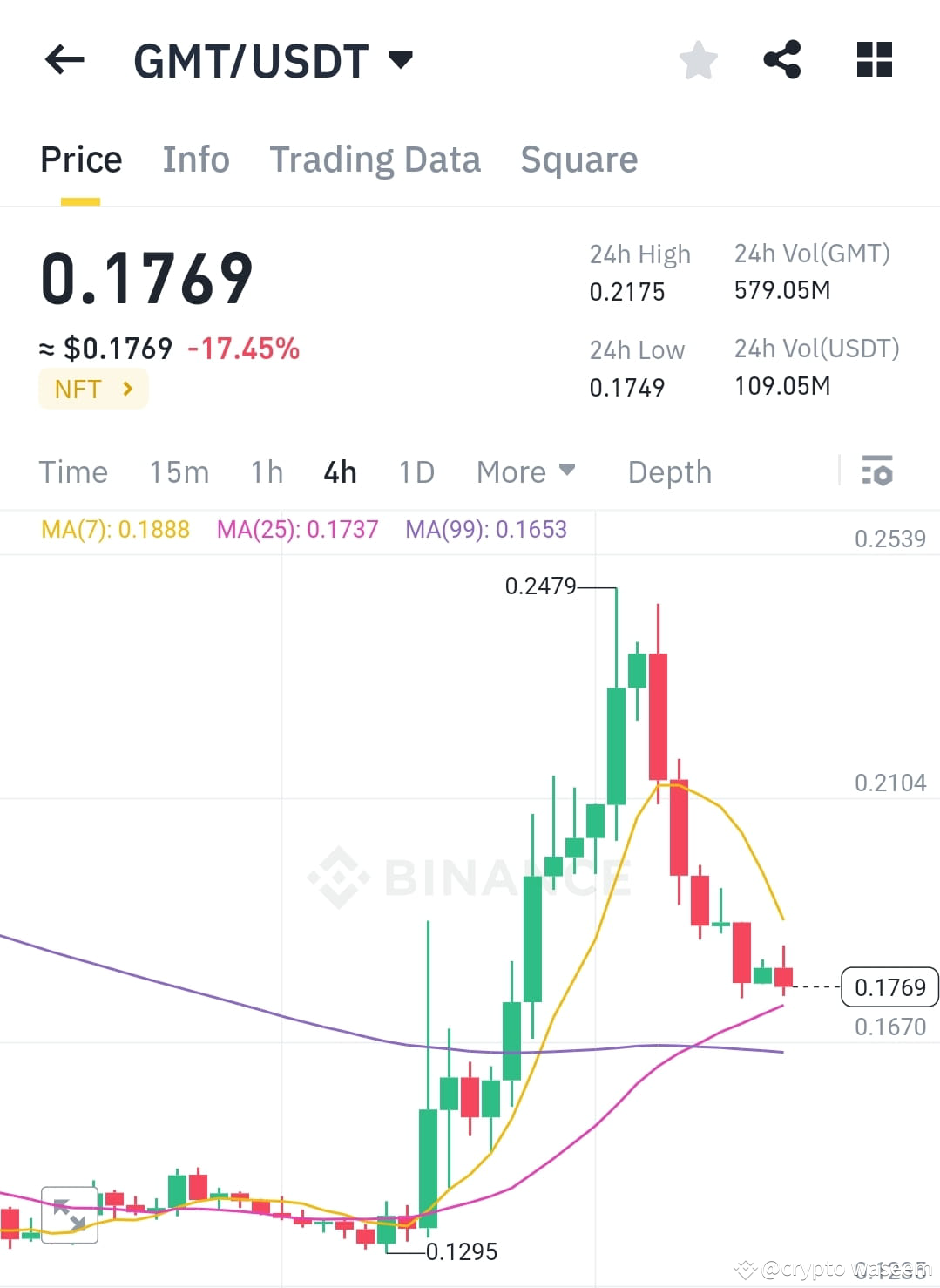View the Depth chart

click(669, 471)
